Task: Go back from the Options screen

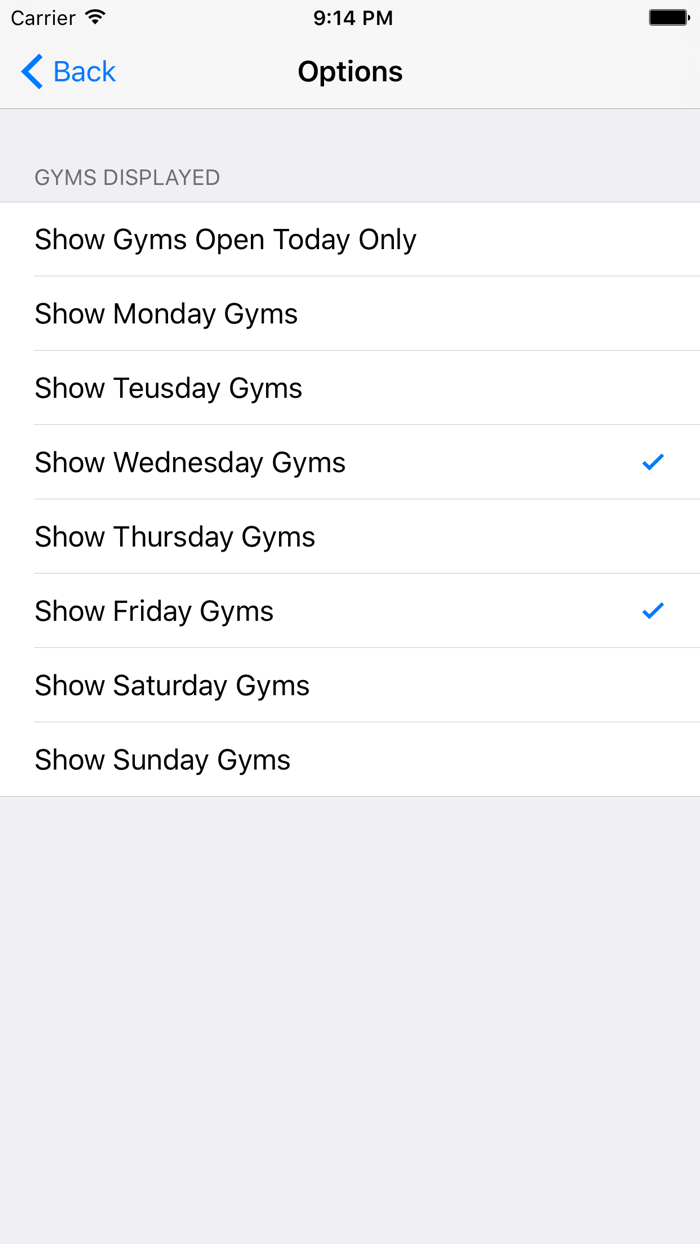Action: click(68, 72)
